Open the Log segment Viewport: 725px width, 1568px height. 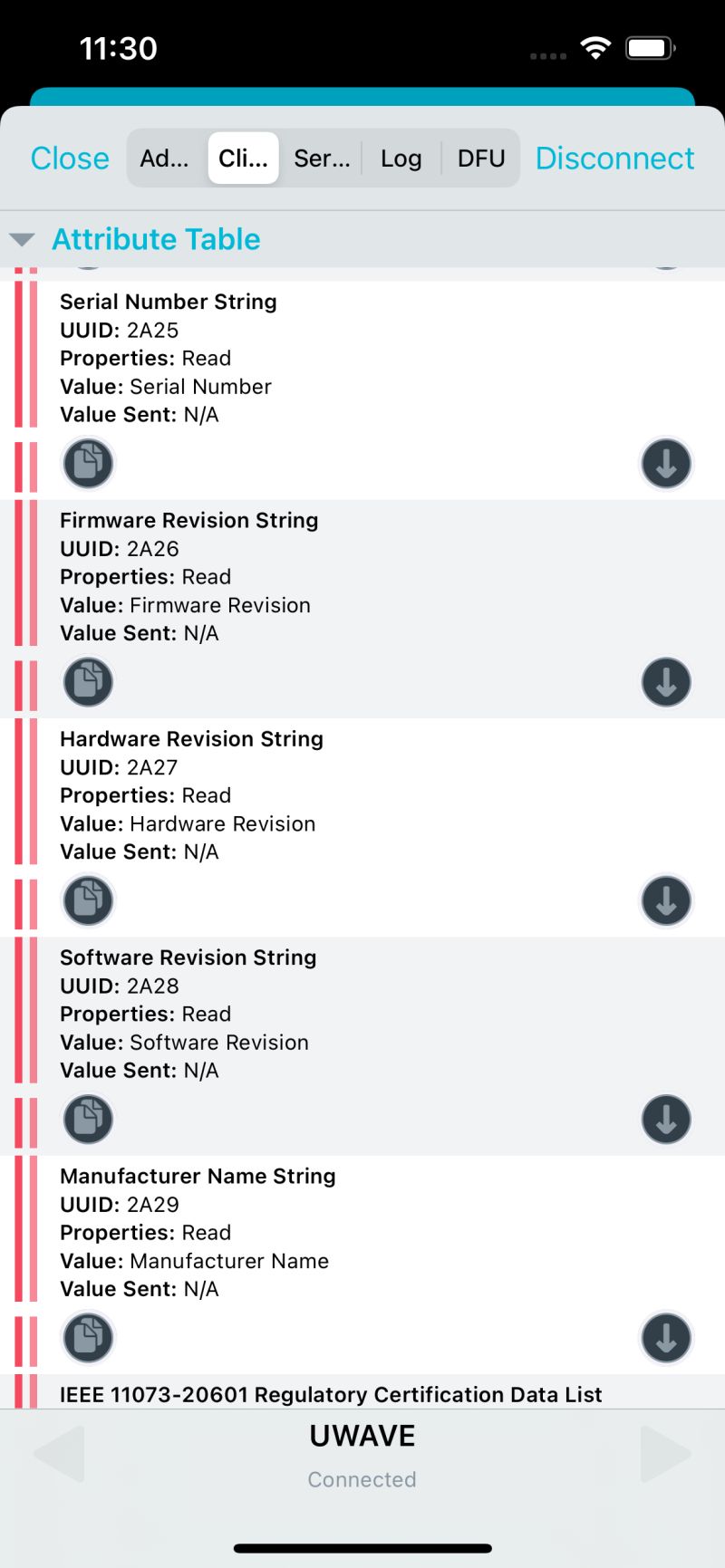click(401, 159)
